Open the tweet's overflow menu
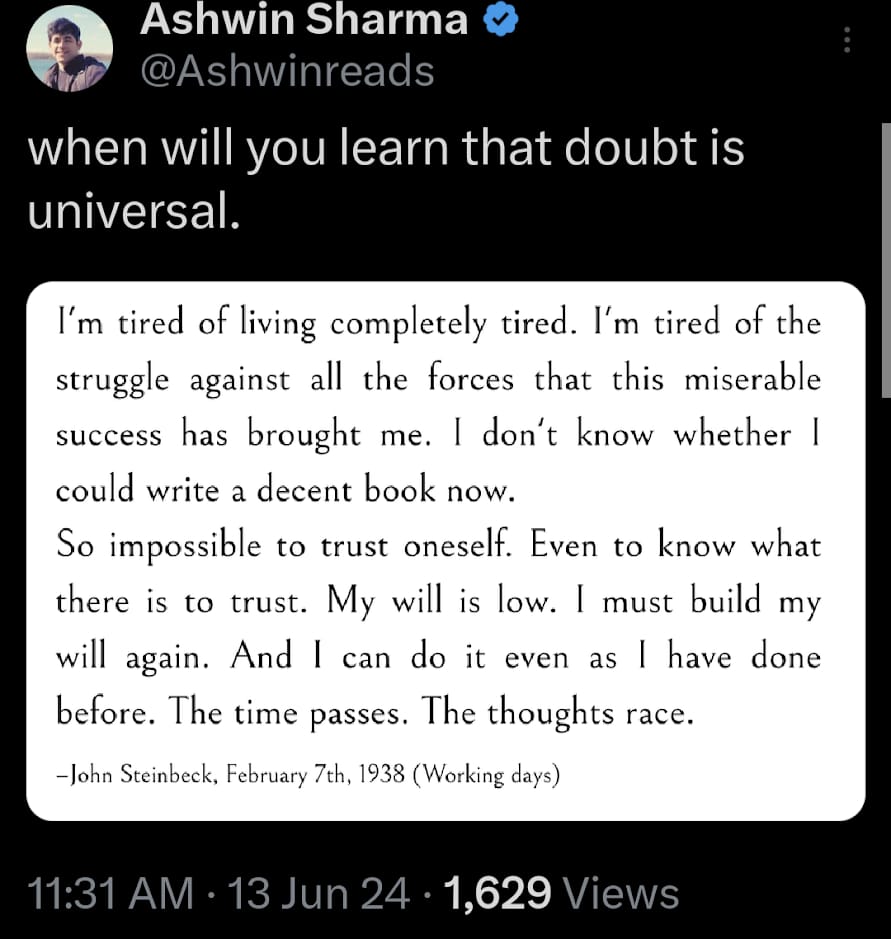This screenshot has width=891, height=939. point(846,39)
